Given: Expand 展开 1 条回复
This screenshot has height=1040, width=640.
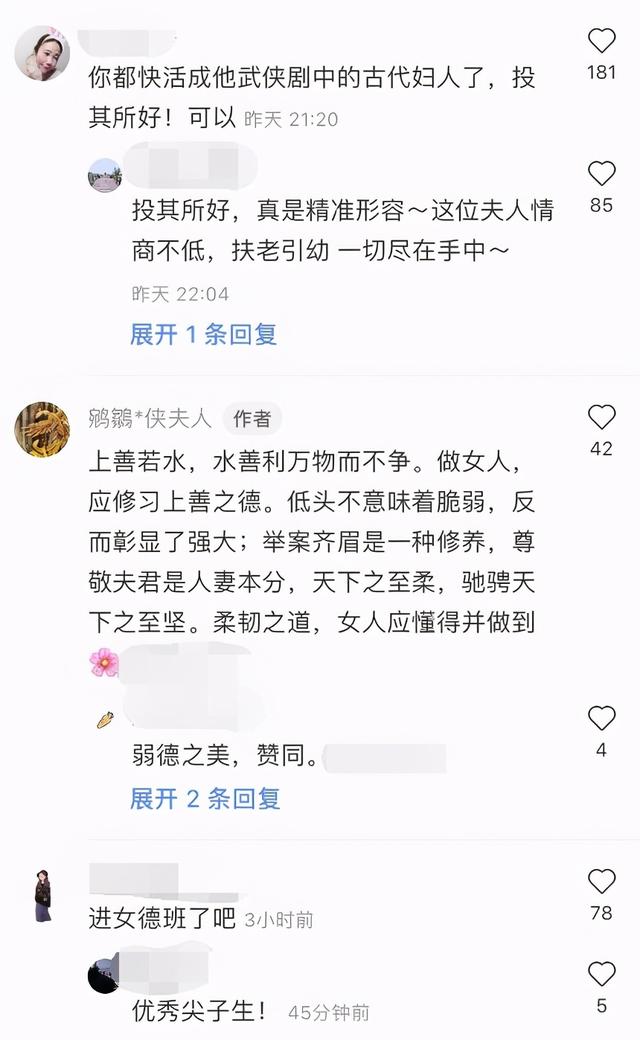Looking at the screenshot, I should (x=203, y=335).
